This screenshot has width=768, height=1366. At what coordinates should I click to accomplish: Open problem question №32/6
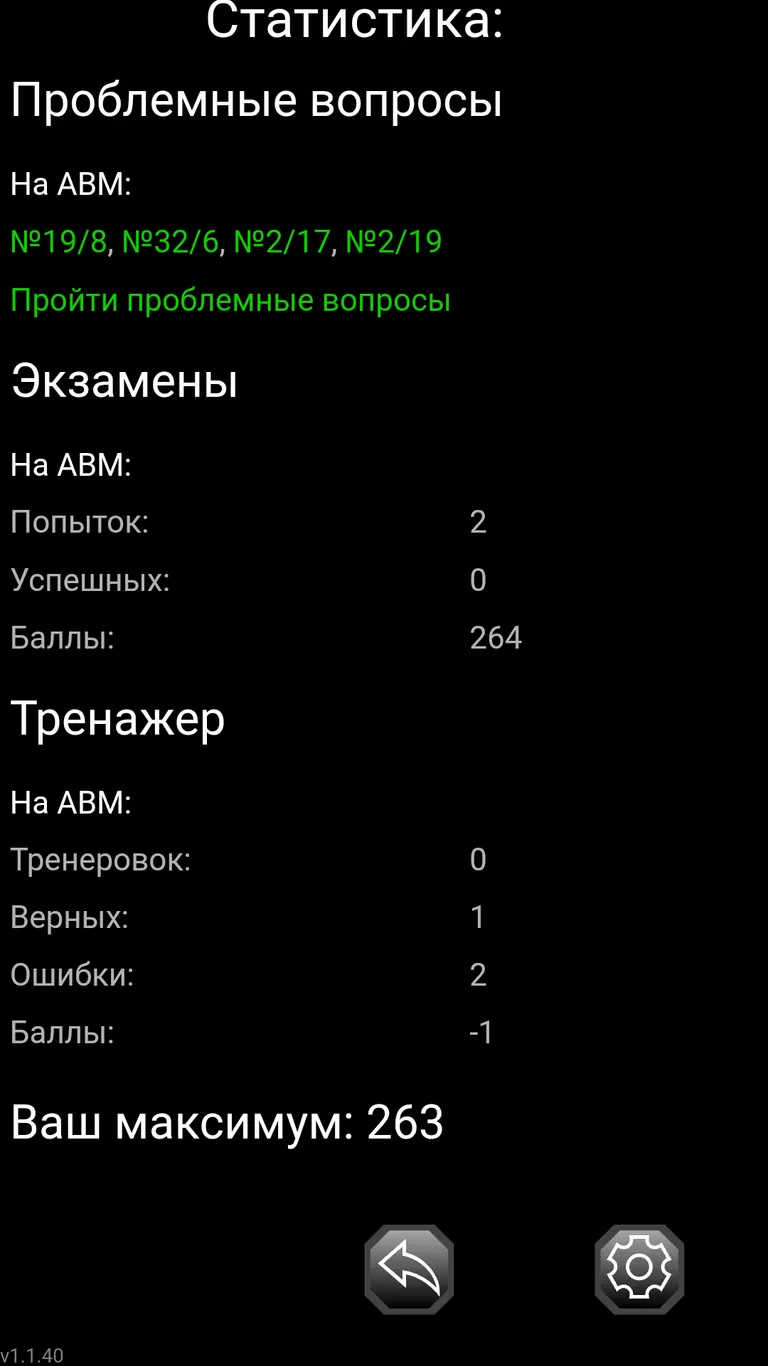coord(170,242)
